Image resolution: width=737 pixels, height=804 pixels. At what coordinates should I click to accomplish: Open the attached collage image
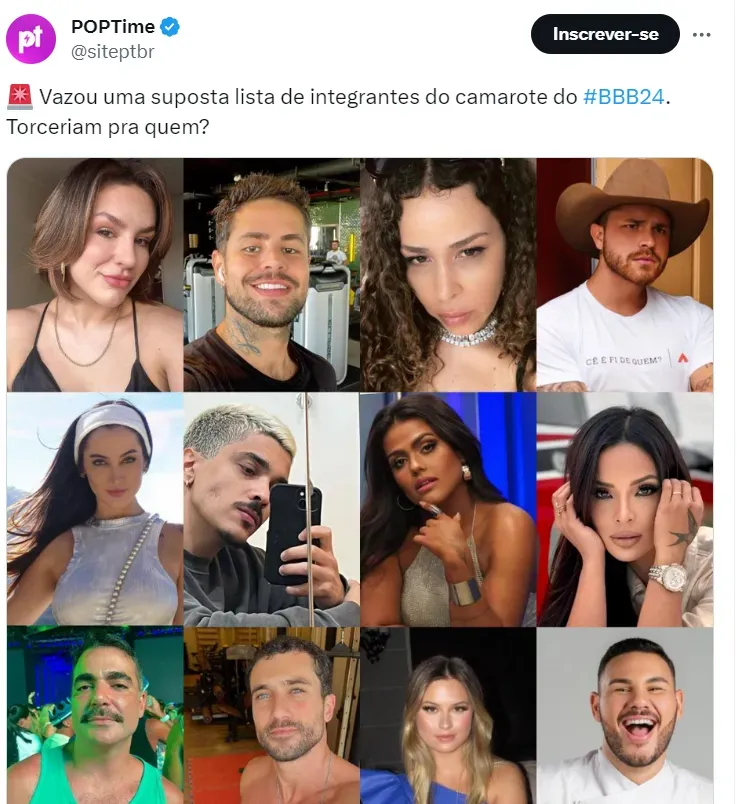(x=360, y=480)
